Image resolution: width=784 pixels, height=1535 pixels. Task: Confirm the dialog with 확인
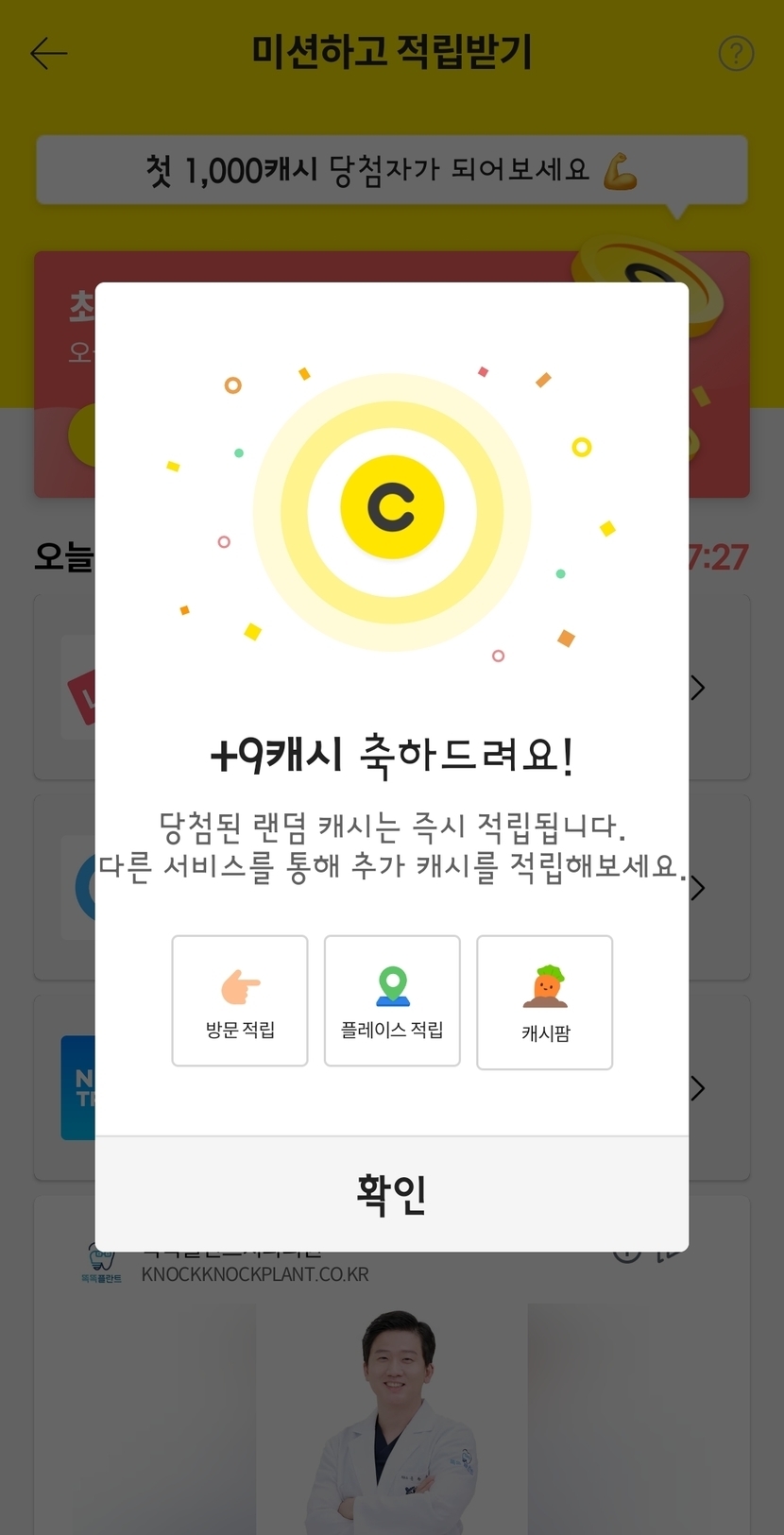pyautogui.click(x=392, y=1194)
